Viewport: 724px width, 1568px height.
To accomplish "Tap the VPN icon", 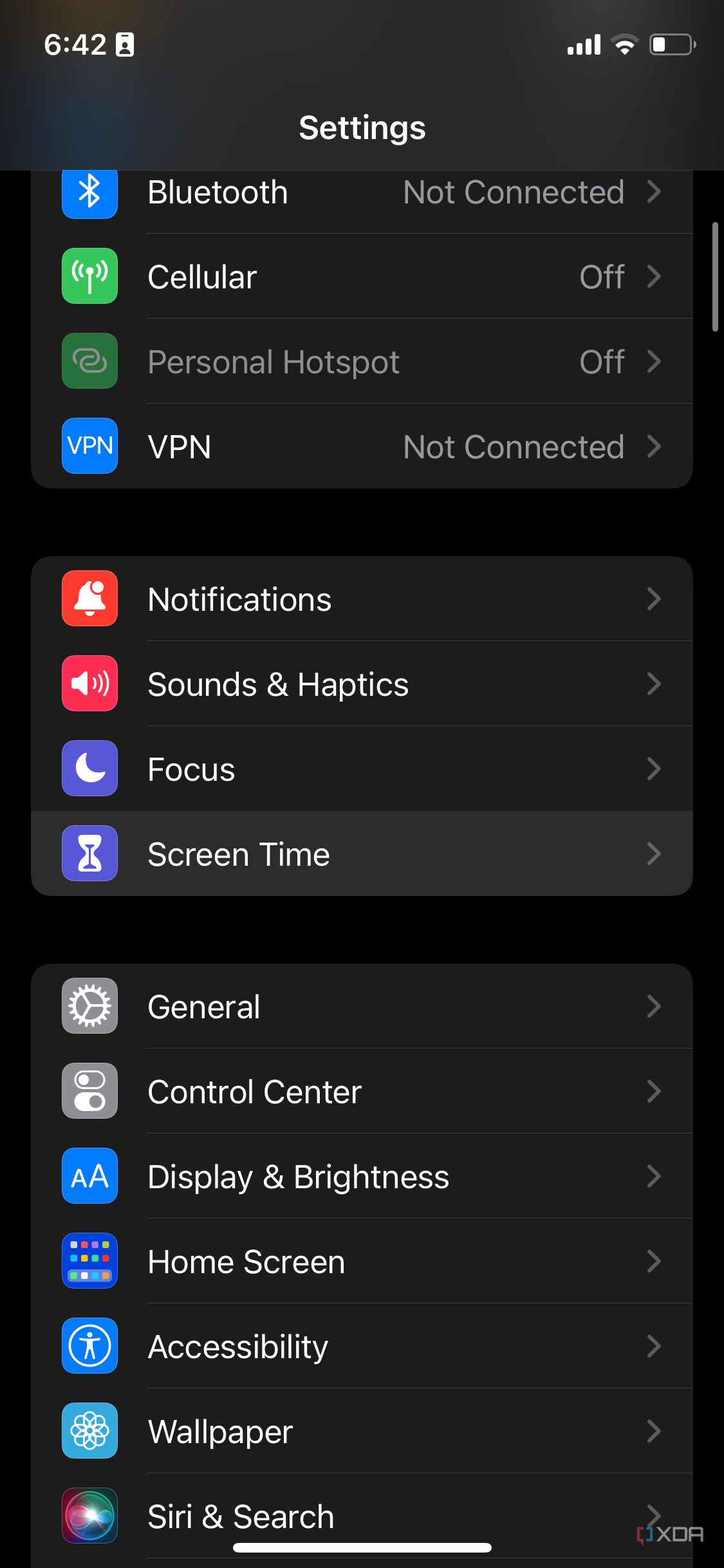I will (89, 446).
